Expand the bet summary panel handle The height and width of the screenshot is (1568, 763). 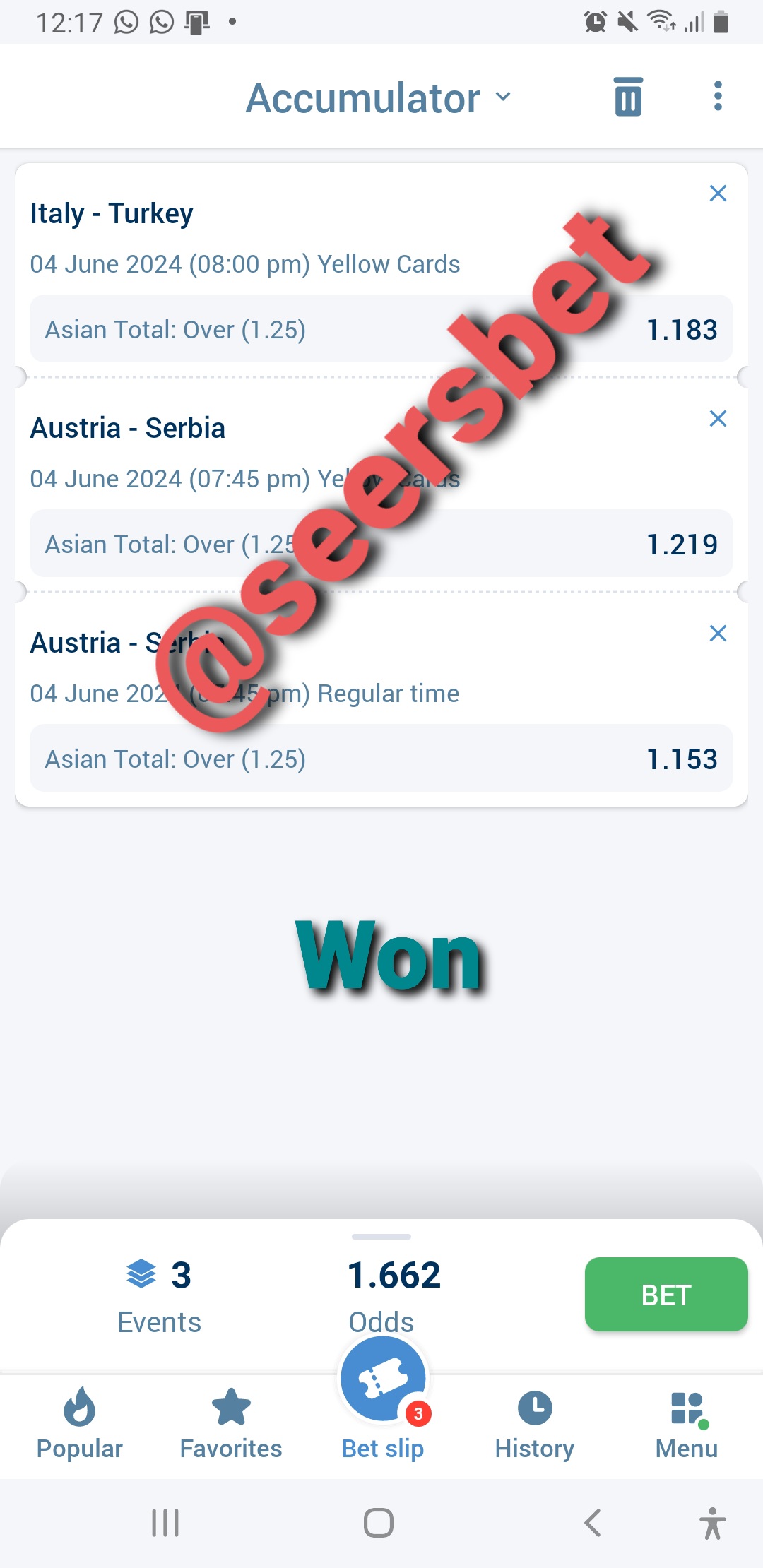(381, 1237)
